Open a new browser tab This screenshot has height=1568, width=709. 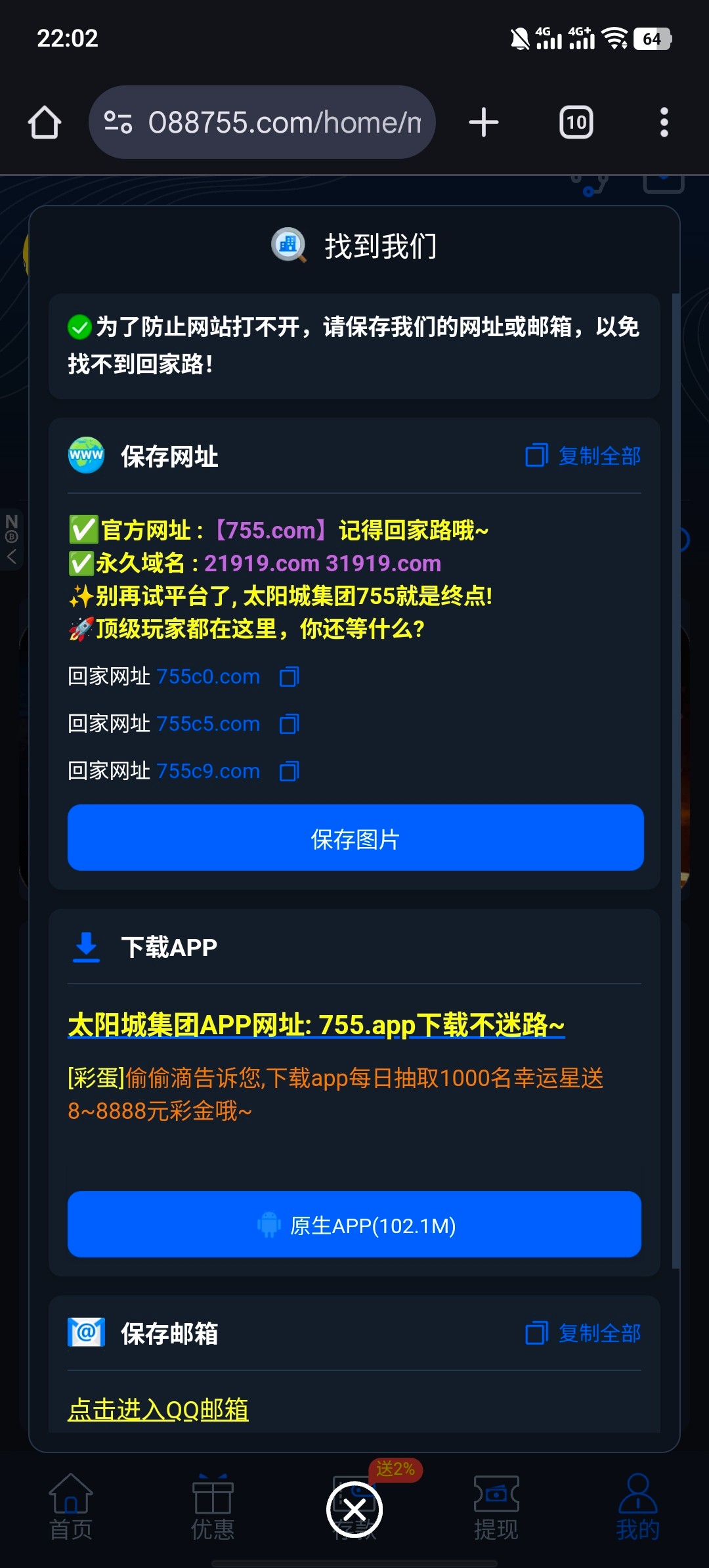[x=484, y=123]
